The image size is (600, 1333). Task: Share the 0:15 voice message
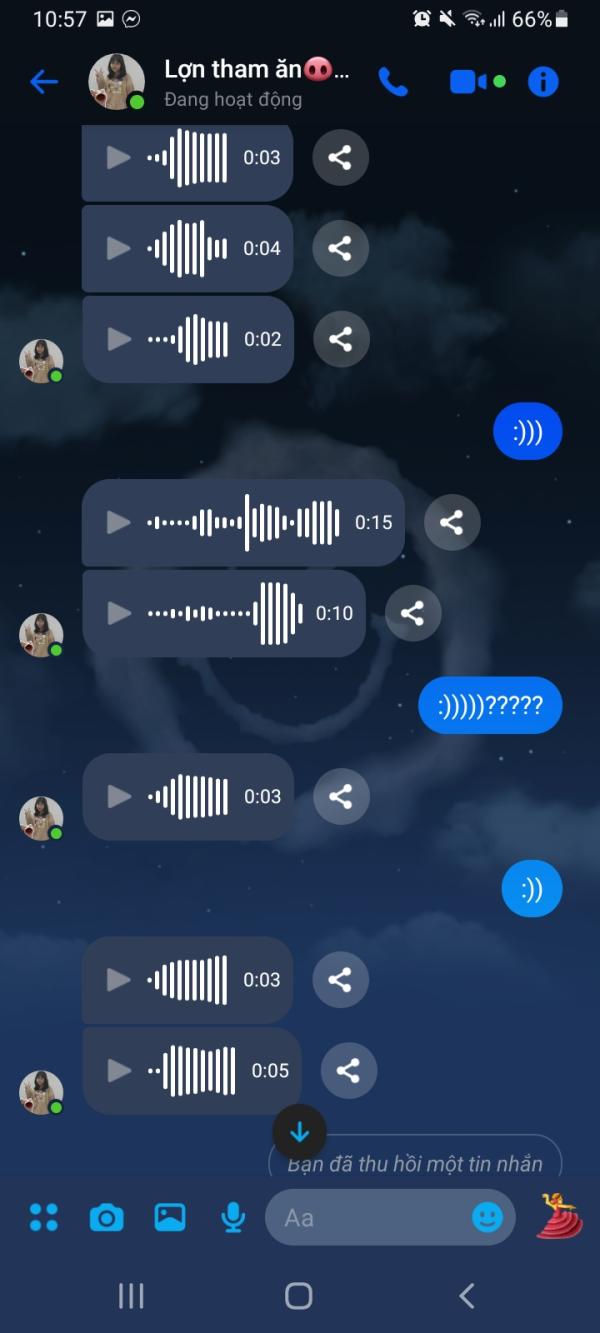click(452, 522)
